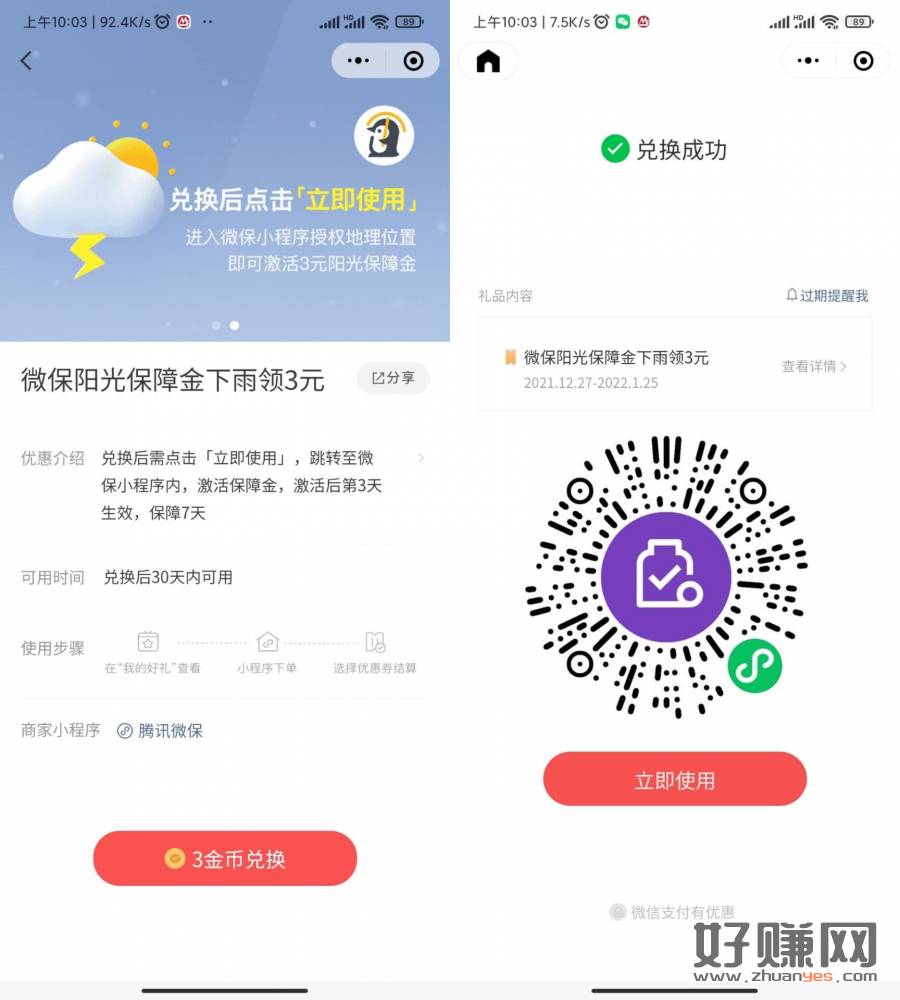Tap 立即使用 to use the gift
The height and width of the screenshot is (1000, 900).
pos(675,780)
